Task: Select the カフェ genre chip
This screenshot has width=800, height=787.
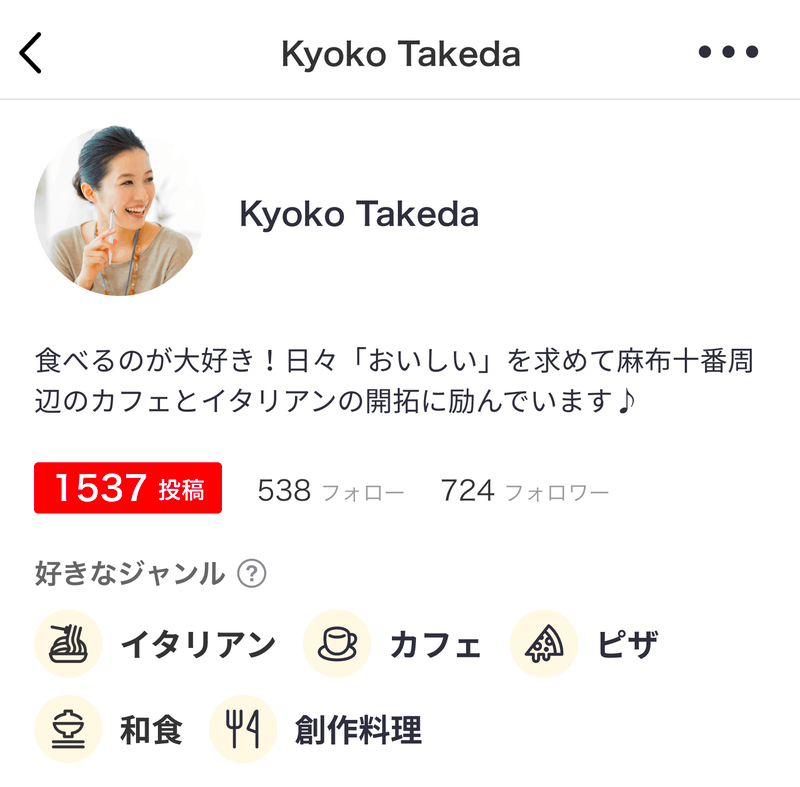Action: 393,645
